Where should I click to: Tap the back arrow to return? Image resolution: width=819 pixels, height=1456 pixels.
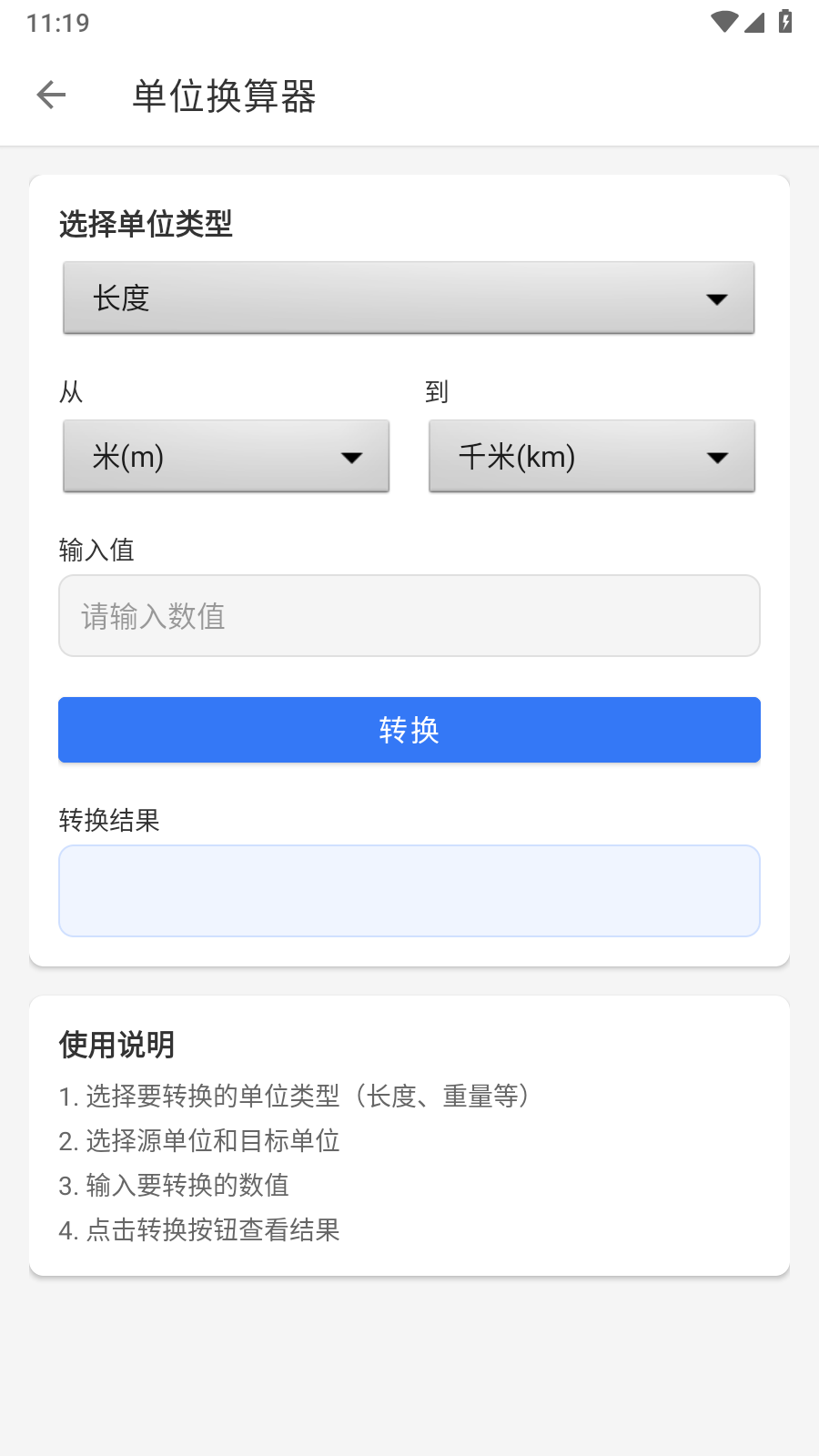52,95
